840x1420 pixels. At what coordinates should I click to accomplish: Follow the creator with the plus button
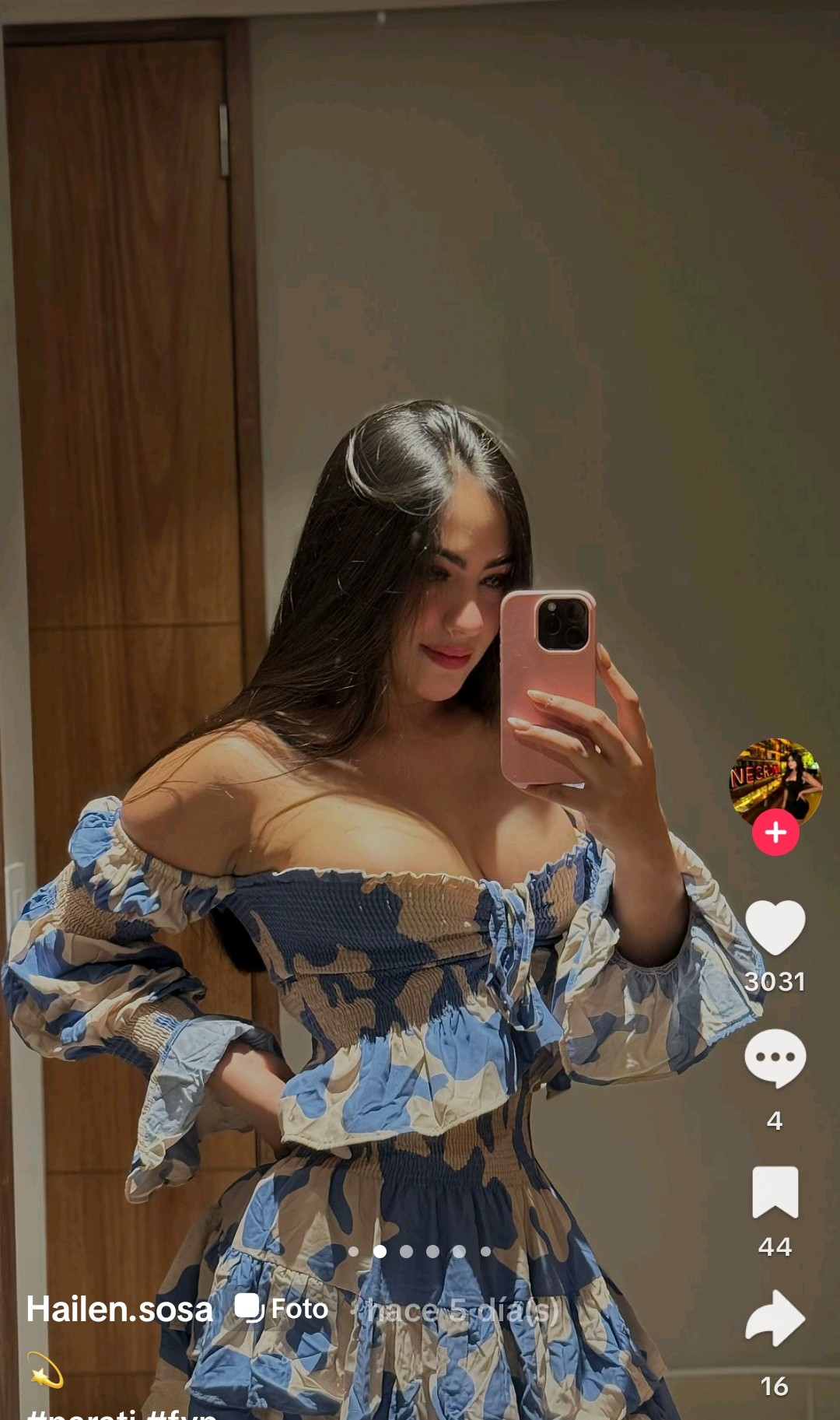(775, 833)
